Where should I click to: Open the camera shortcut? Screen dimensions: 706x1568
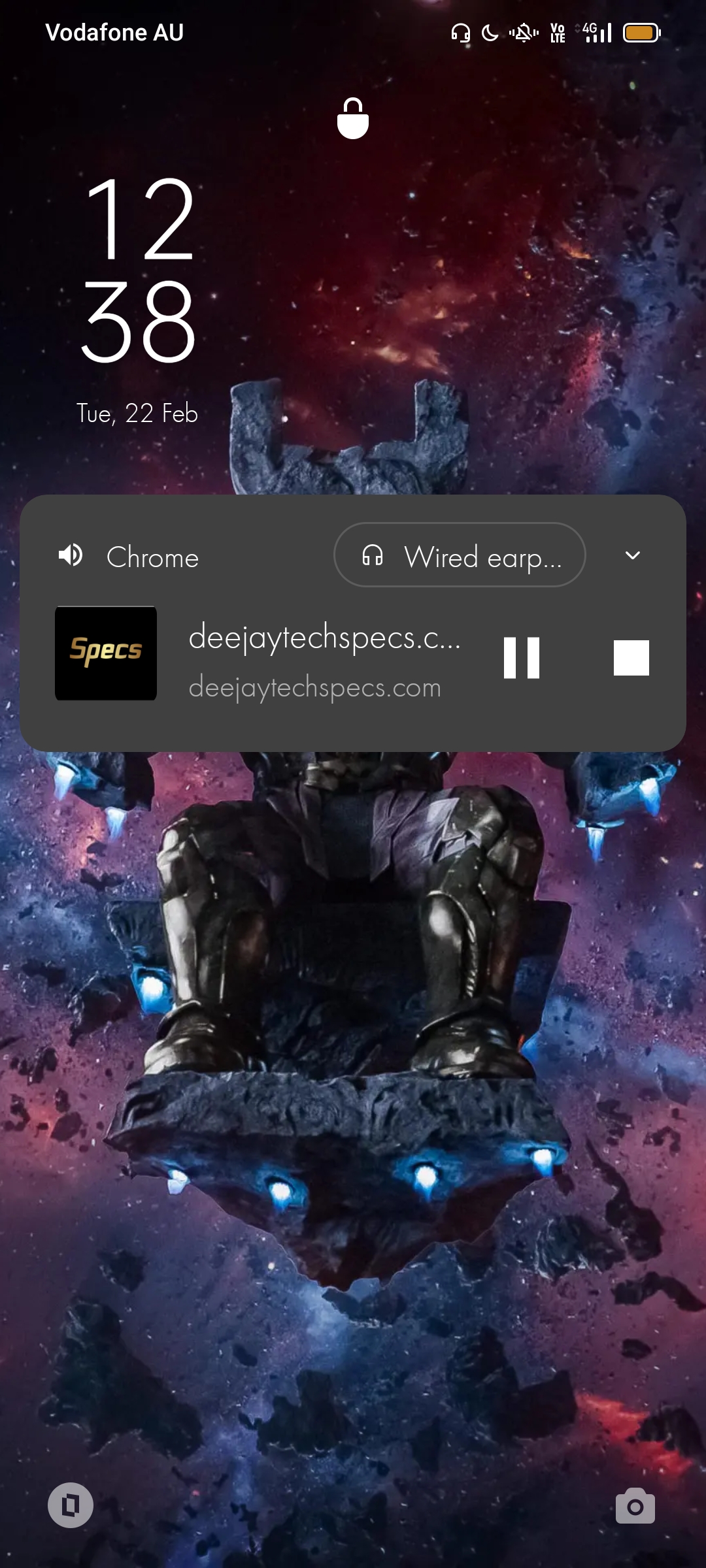(x=635, y=1505)
